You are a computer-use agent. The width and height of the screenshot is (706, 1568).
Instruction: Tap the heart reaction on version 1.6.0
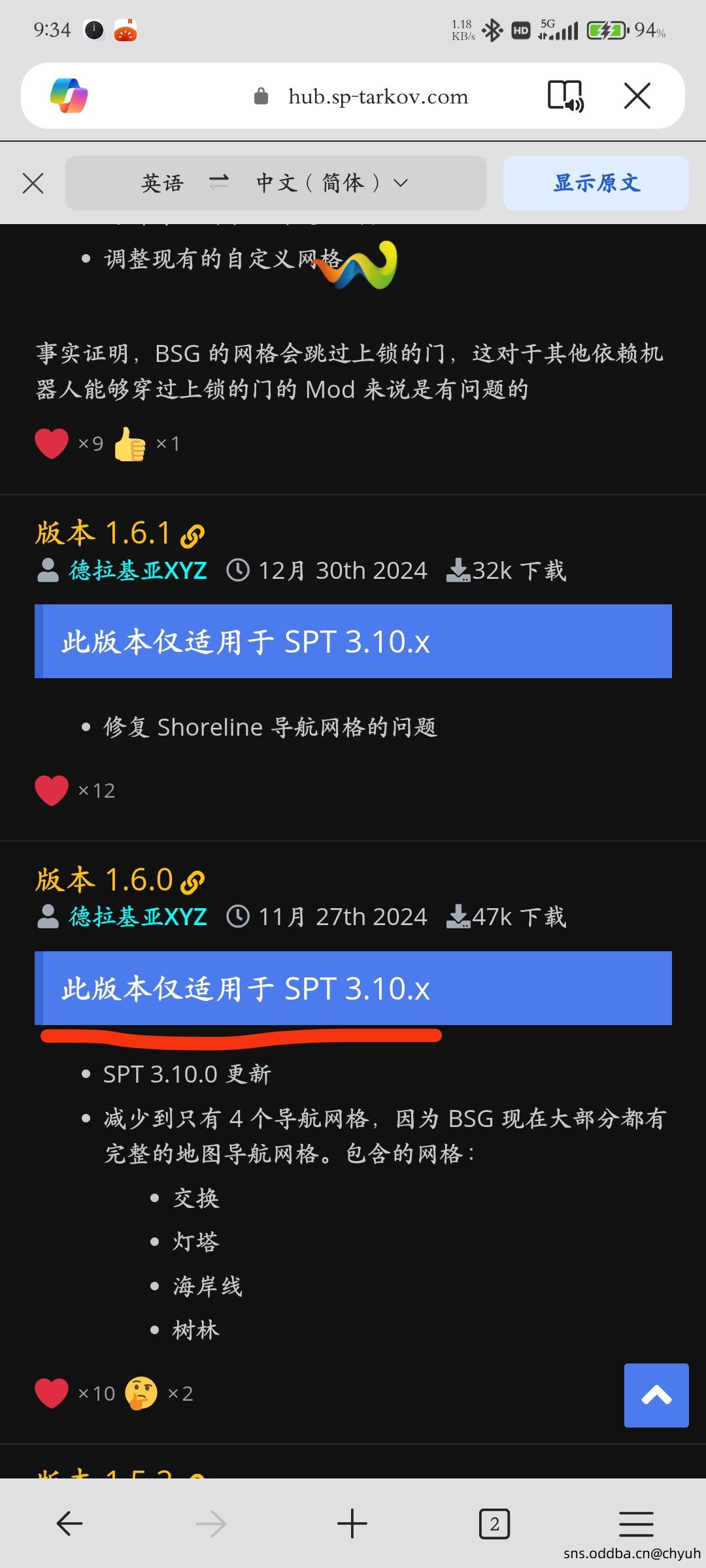[x=52, y=1393]
